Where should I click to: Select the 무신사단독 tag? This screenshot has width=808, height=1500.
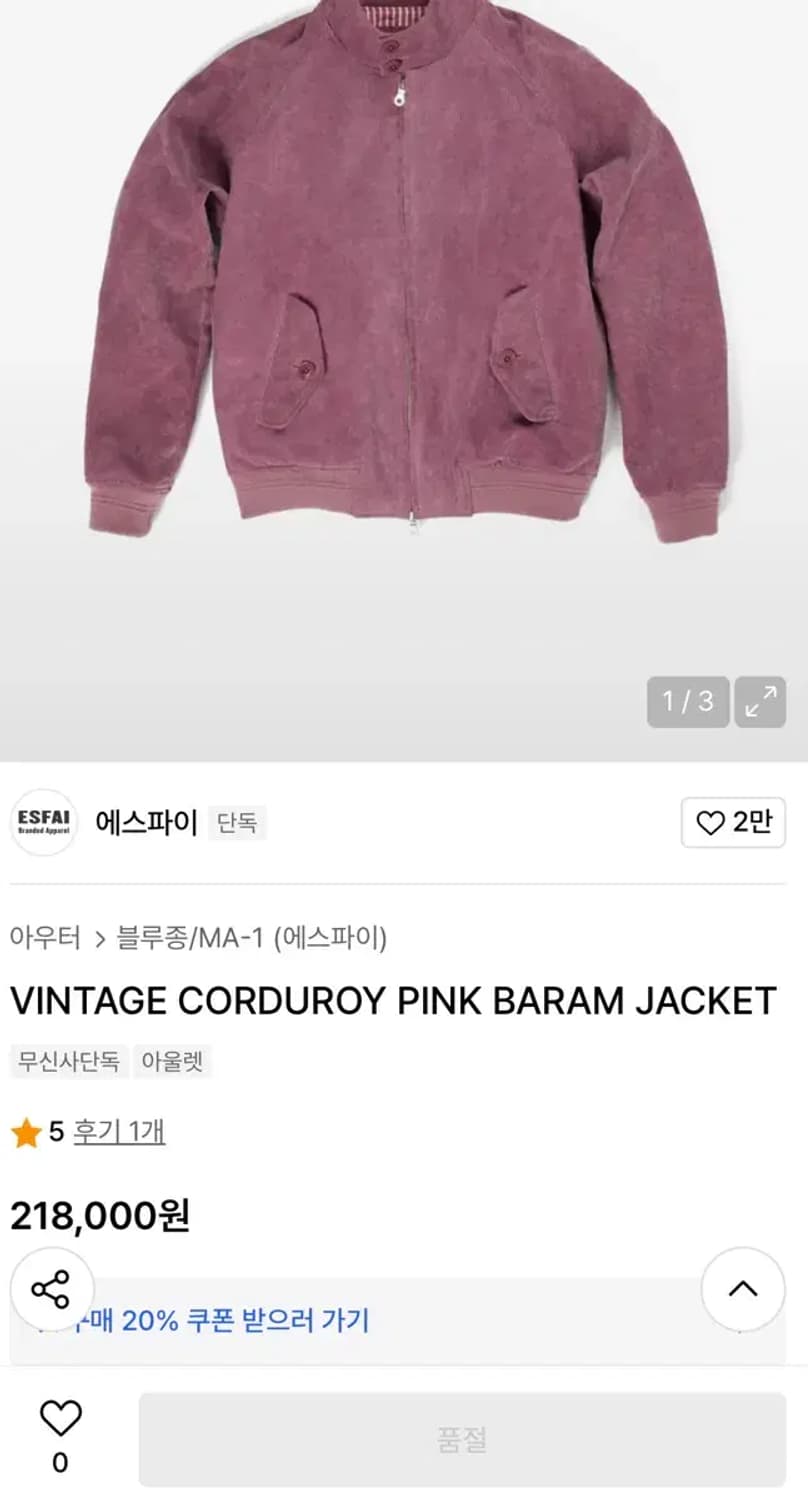[66, 1062]
